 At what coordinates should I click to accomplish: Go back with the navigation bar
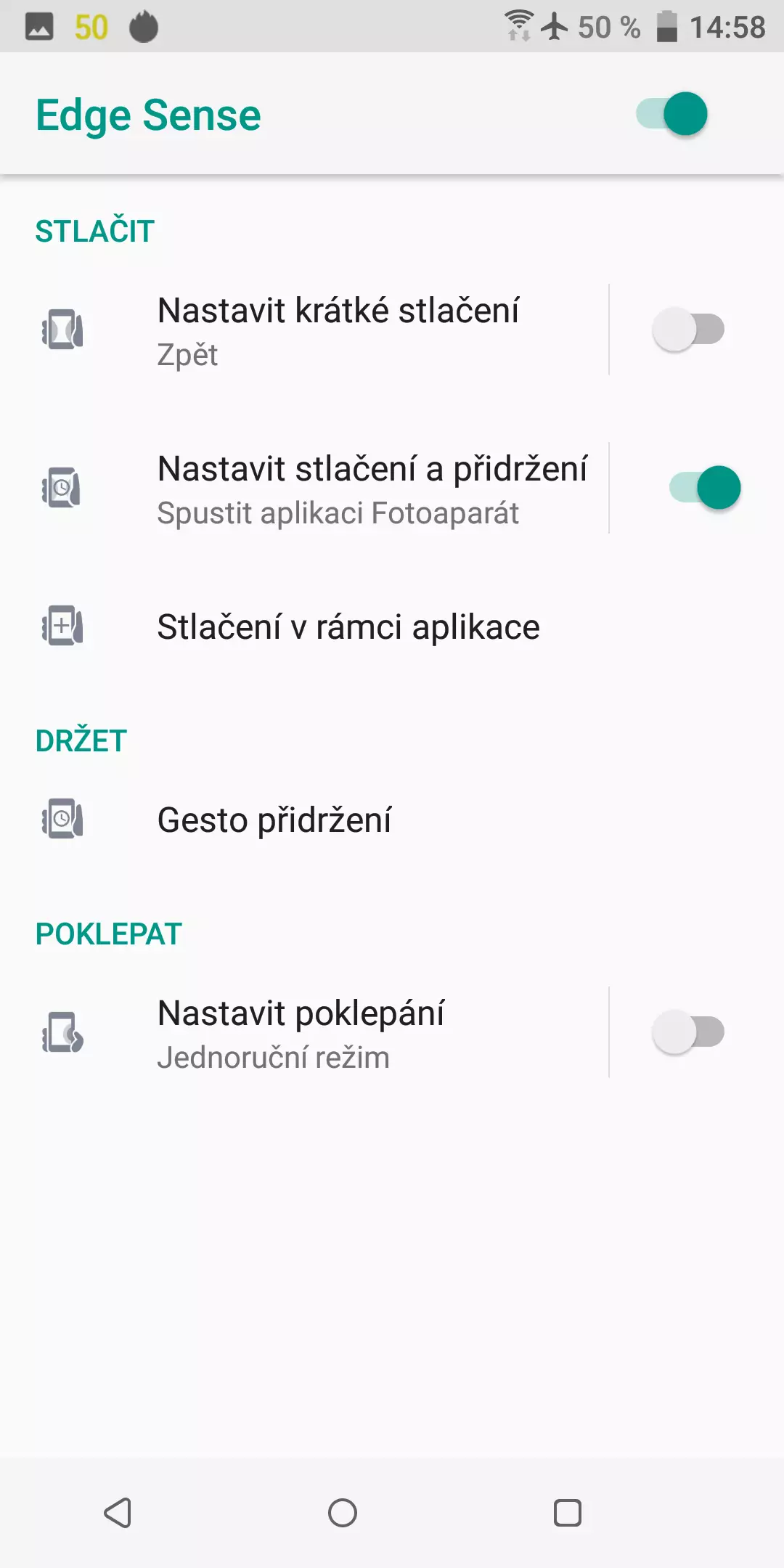[x=118, y=1514]
